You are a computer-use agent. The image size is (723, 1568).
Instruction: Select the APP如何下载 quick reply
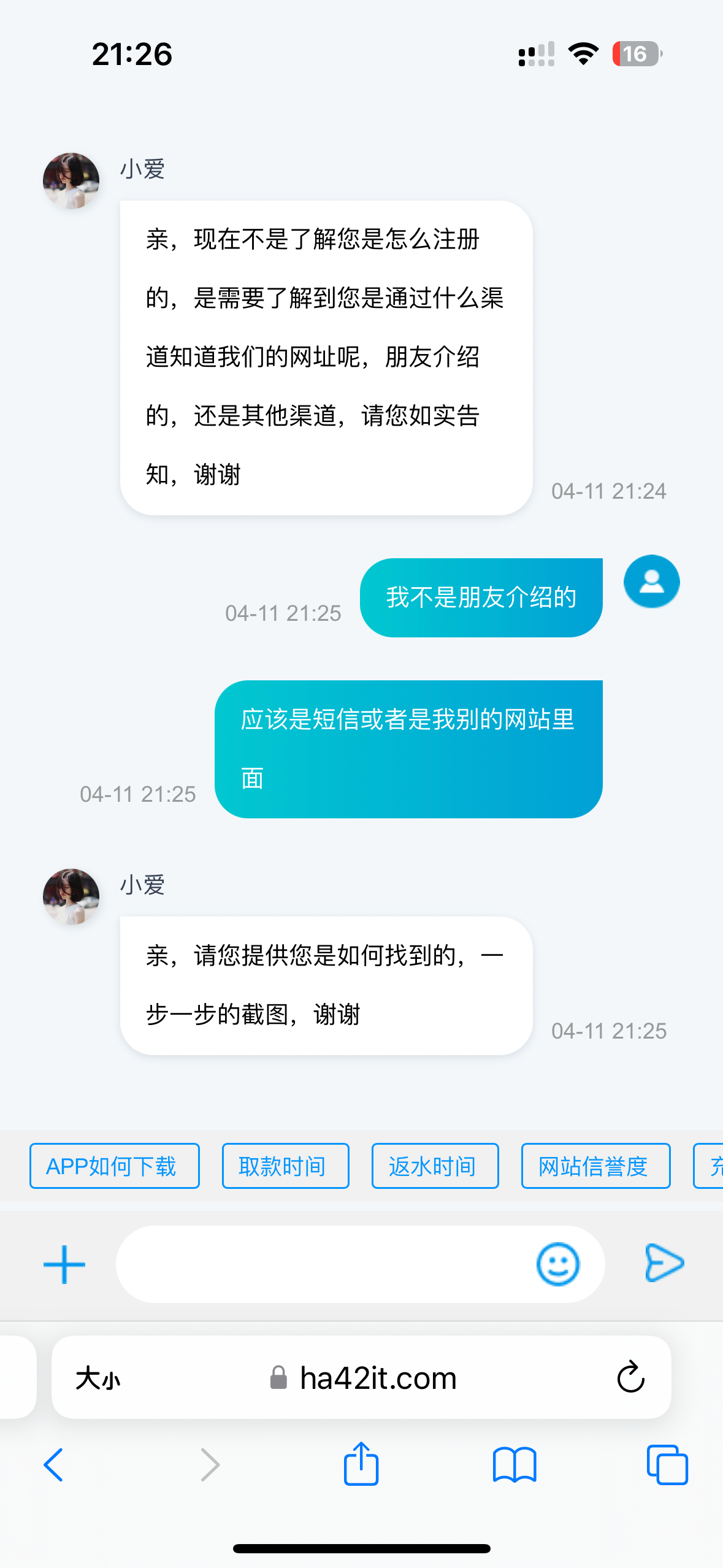(x=115, y=1166)
